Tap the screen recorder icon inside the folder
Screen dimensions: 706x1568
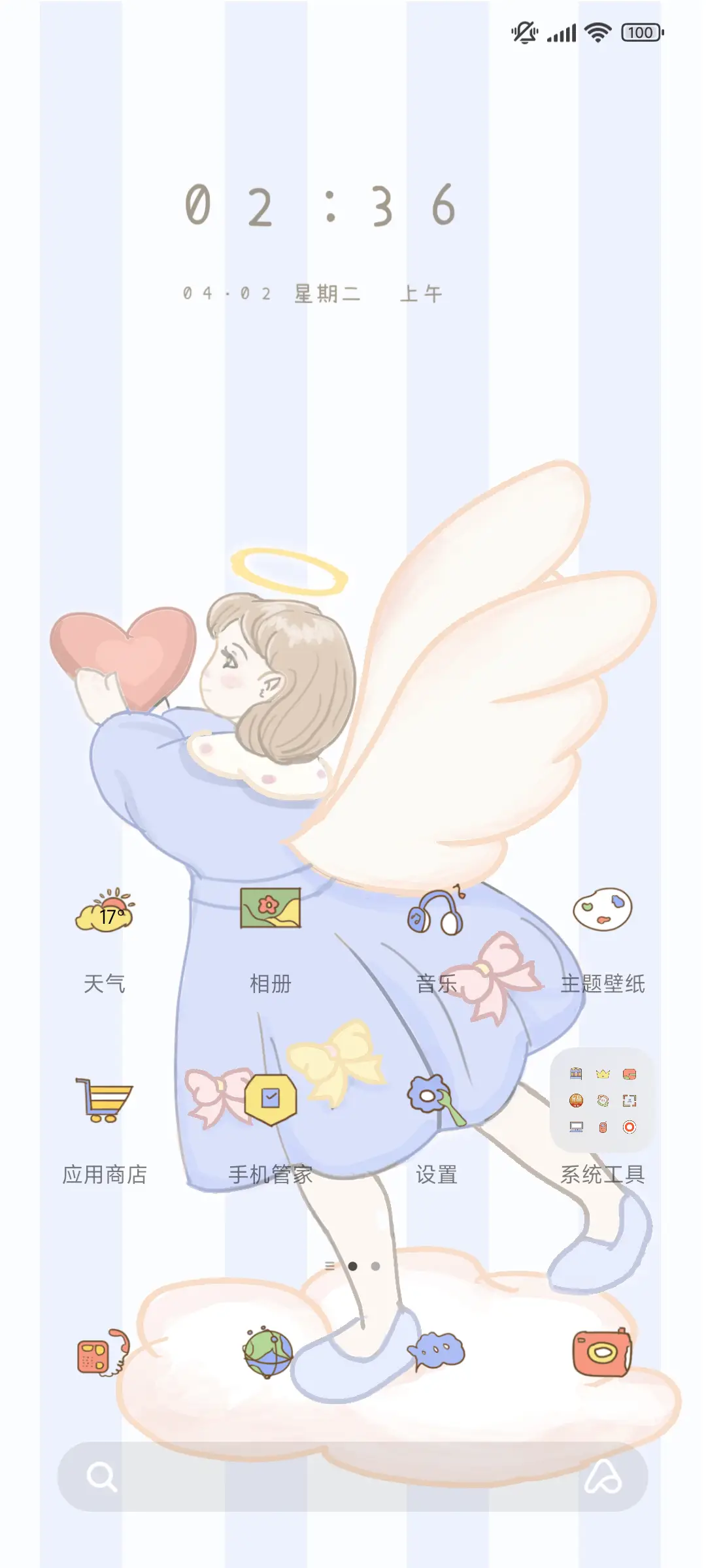(630, 1126)
